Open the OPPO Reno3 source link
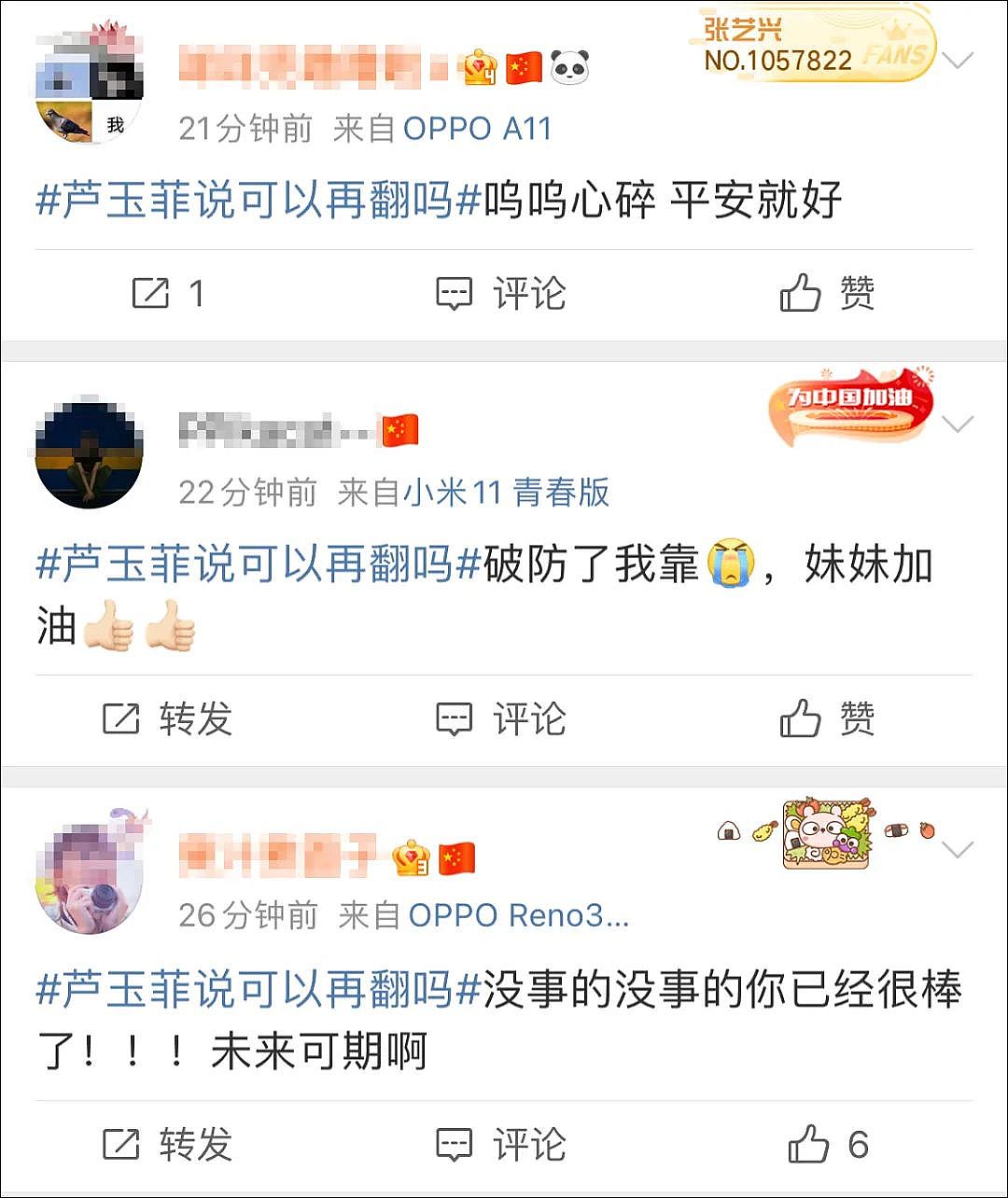The height and width of the screenshot is (1198, 1008). (x=518, y=916)
